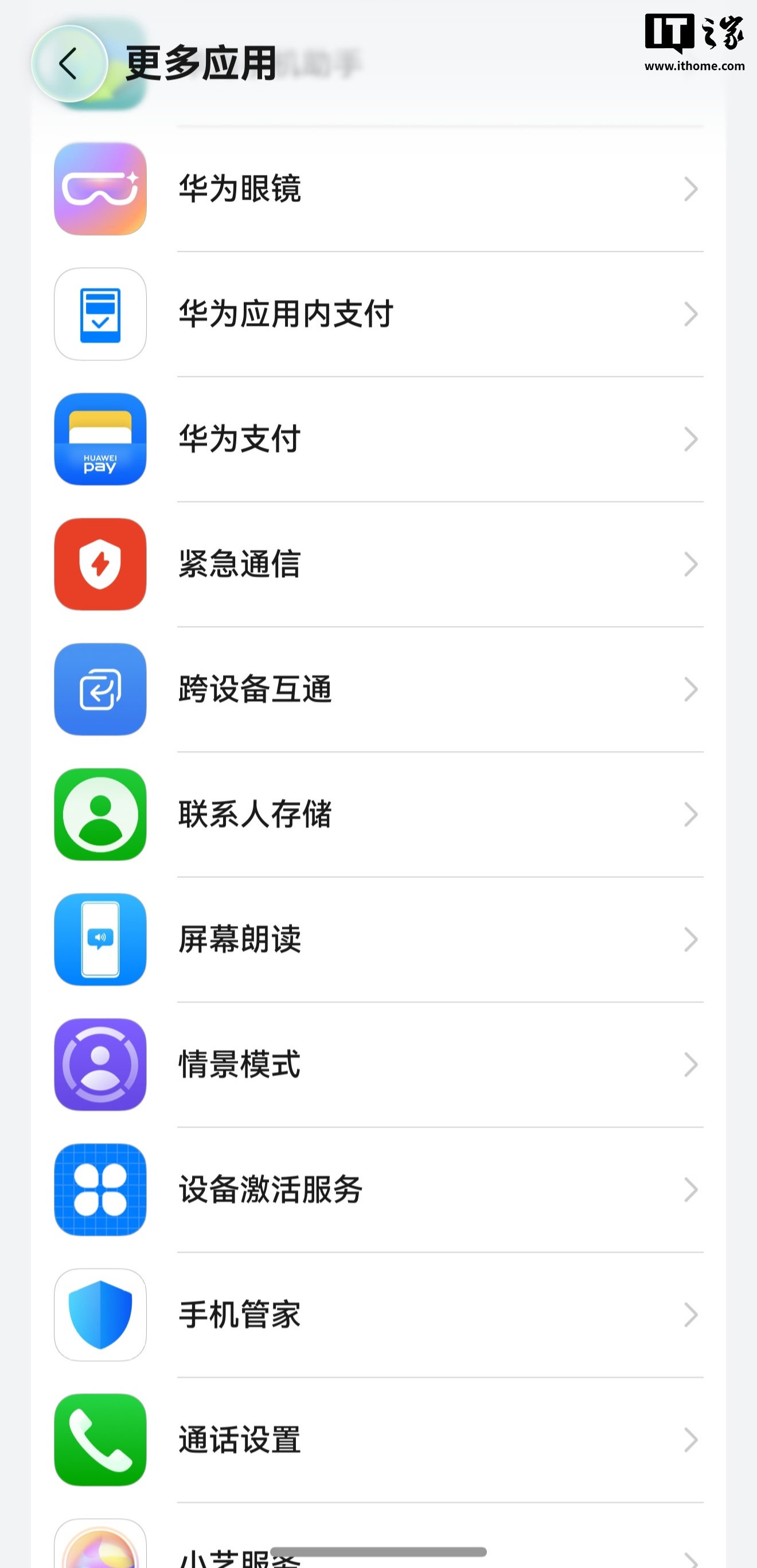Screen dimensions: 757x1568
Task: Click the purple 情景模式 profile icon
Action: tap(100, 1065)
